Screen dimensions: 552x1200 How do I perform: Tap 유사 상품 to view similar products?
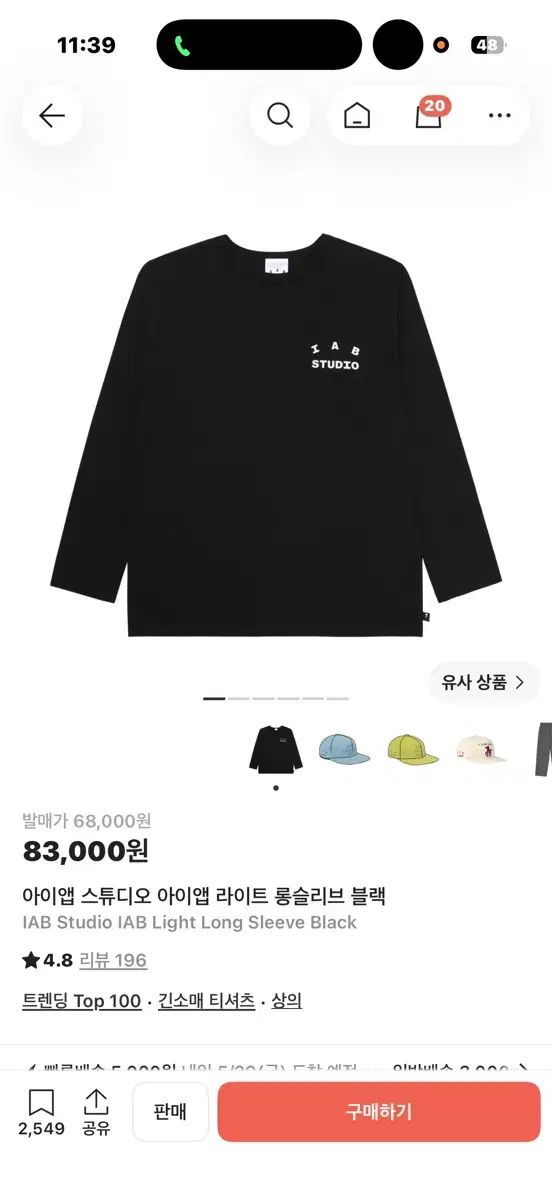(x=485, y=683)
